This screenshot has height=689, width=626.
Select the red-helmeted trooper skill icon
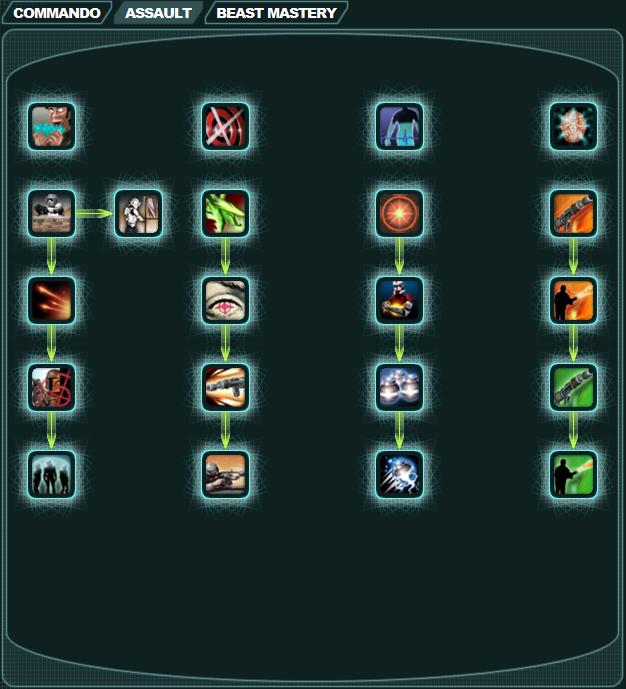pos(399,301)
